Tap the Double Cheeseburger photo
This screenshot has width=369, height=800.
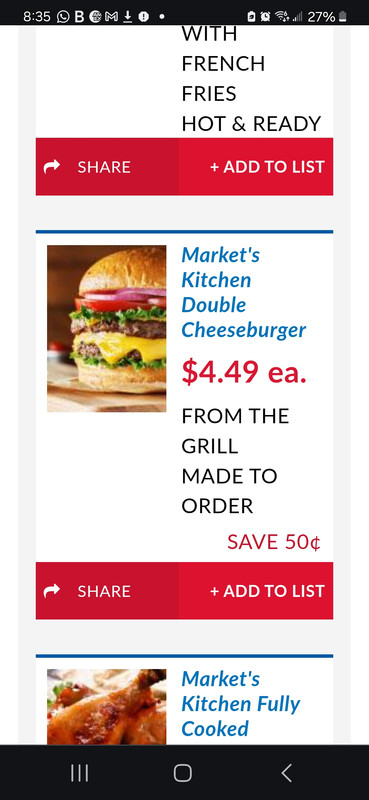coord(107,329)
